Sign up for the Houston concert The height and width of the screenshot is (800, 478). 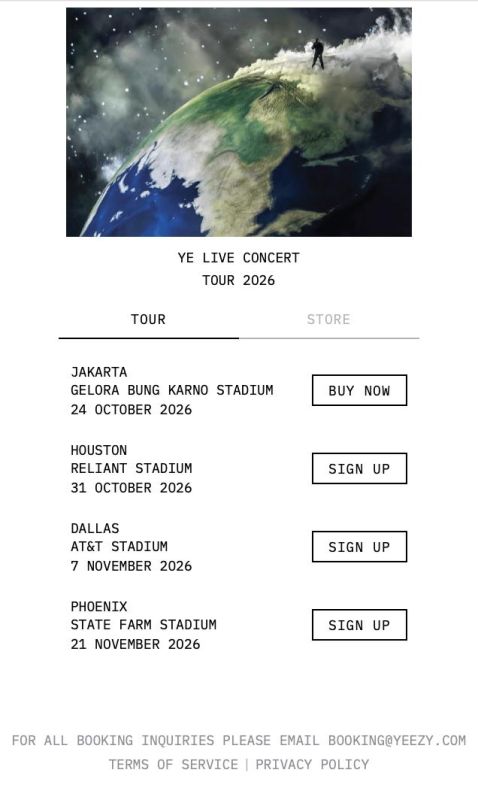click(x=359, y=468)
